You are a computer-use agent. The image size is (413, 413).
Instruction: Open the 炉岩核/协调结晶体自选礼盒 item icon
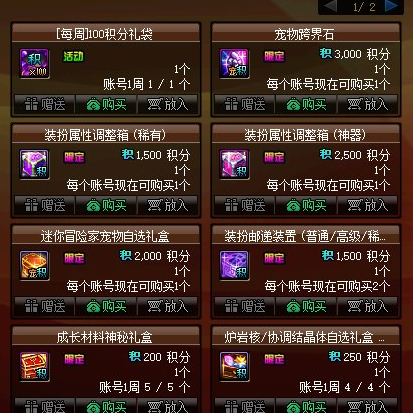pyautogui.click(x=234, y=366)
